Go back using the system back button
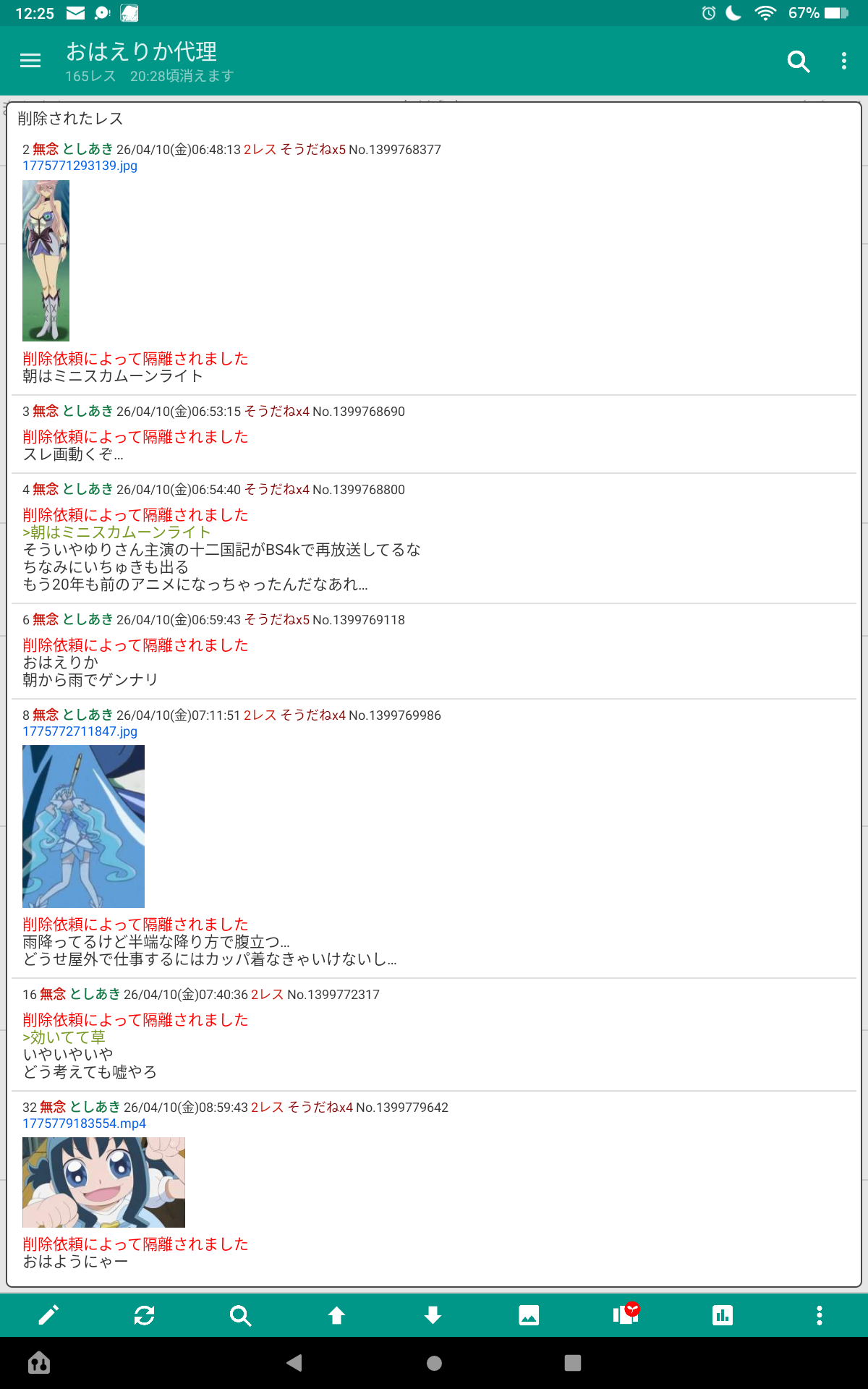This screenshot has width=868, height=1389. coord(294,1363)
